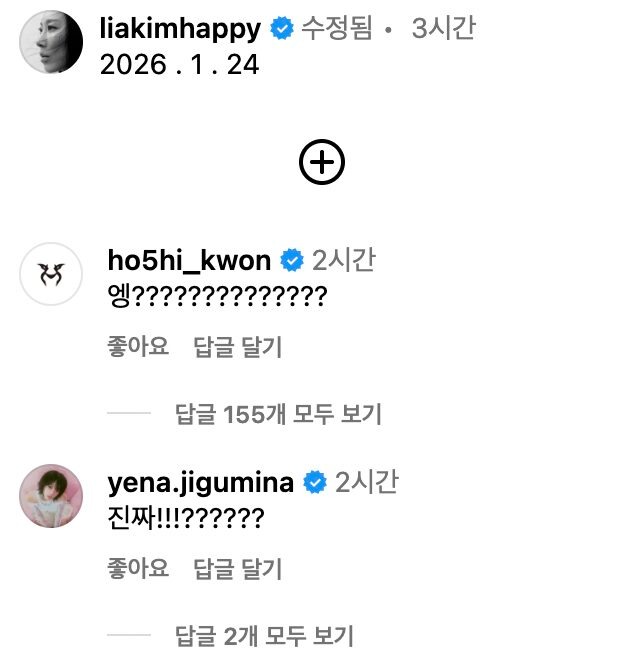Like ho5hi_kwon's comment with 좋아요
The height and width of the screenshot is (660, 644).
click(137, 347)
